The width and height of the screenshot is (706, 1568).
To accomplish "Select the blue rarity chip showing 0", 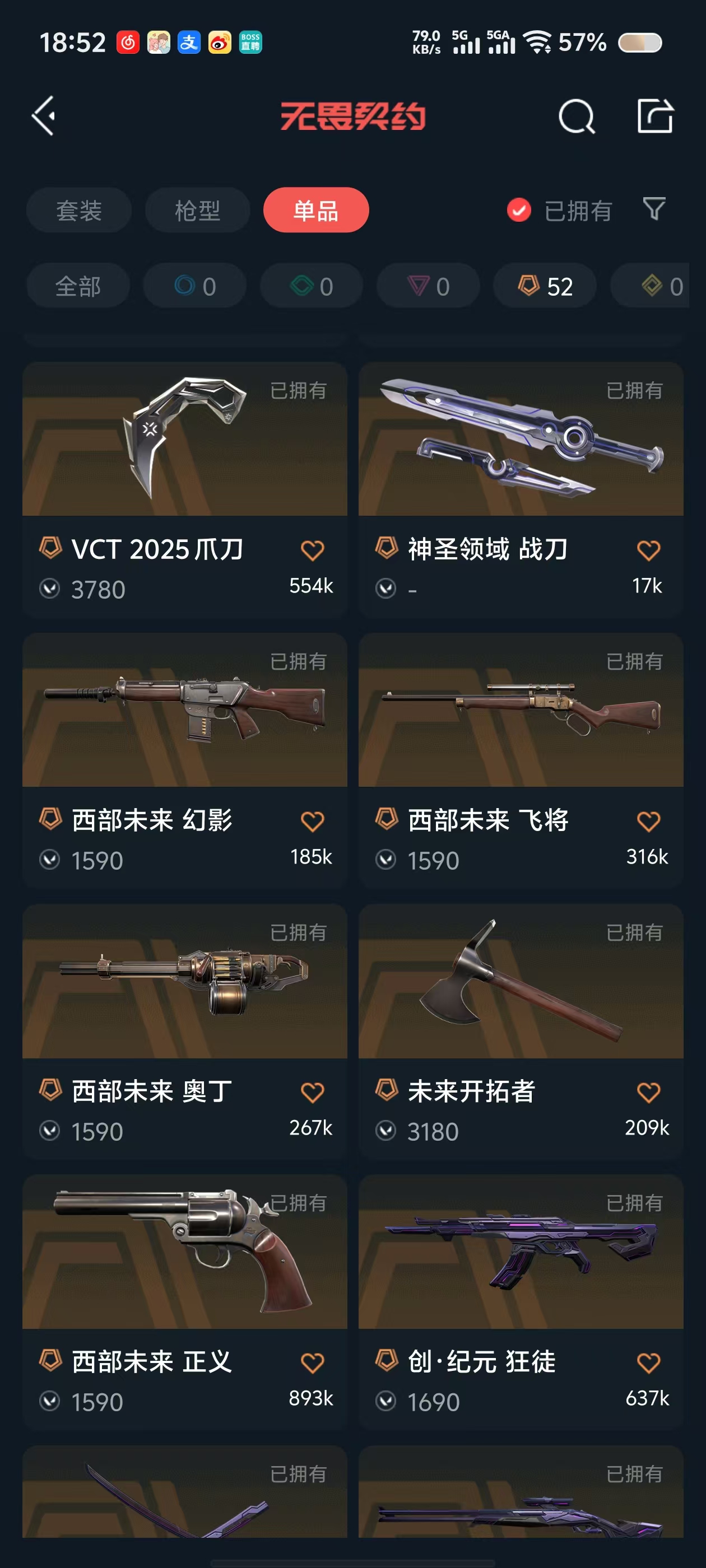I will tap(195, 286).
